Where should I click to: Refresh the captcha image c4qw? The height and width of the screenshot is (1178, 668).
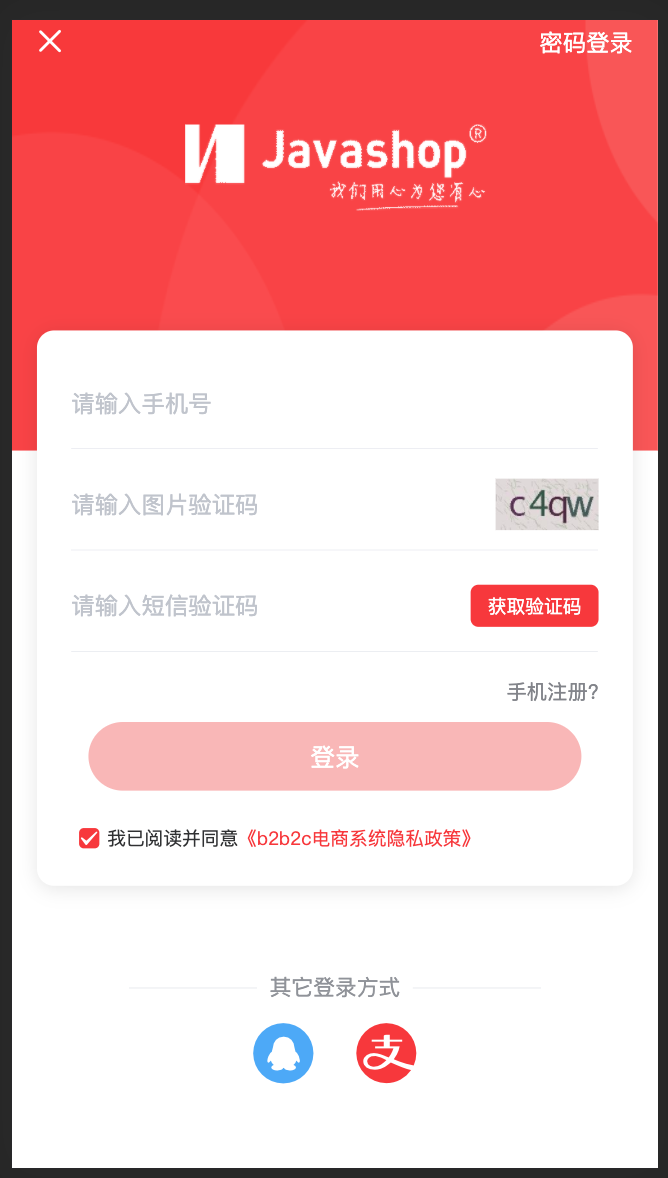pos(547,504)
